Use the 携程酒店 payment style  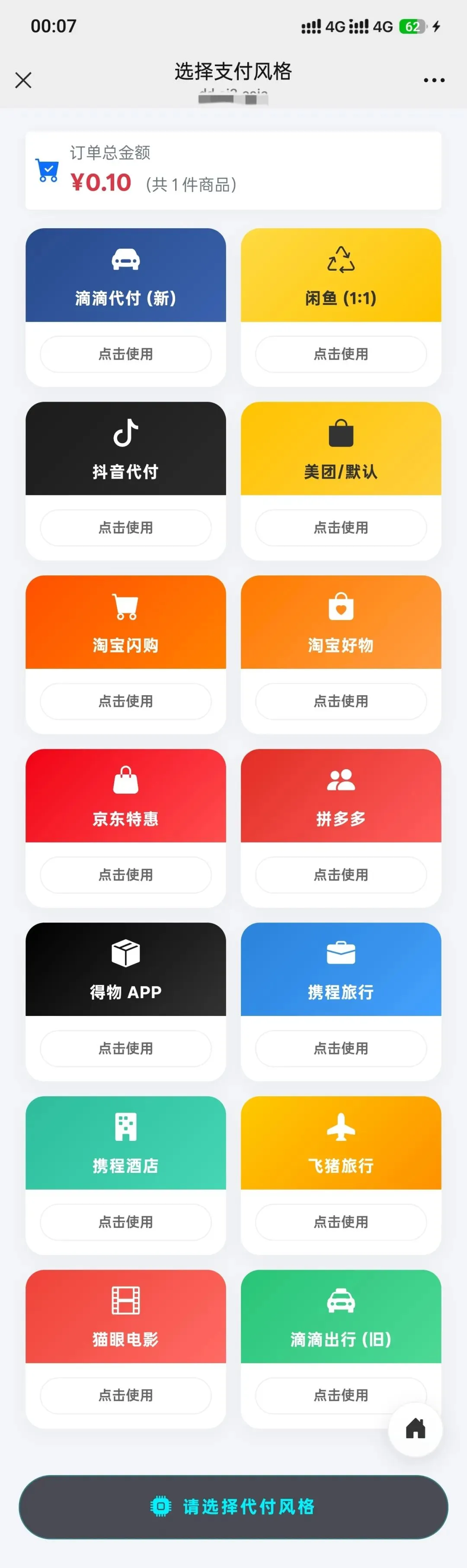point(125,1221)
